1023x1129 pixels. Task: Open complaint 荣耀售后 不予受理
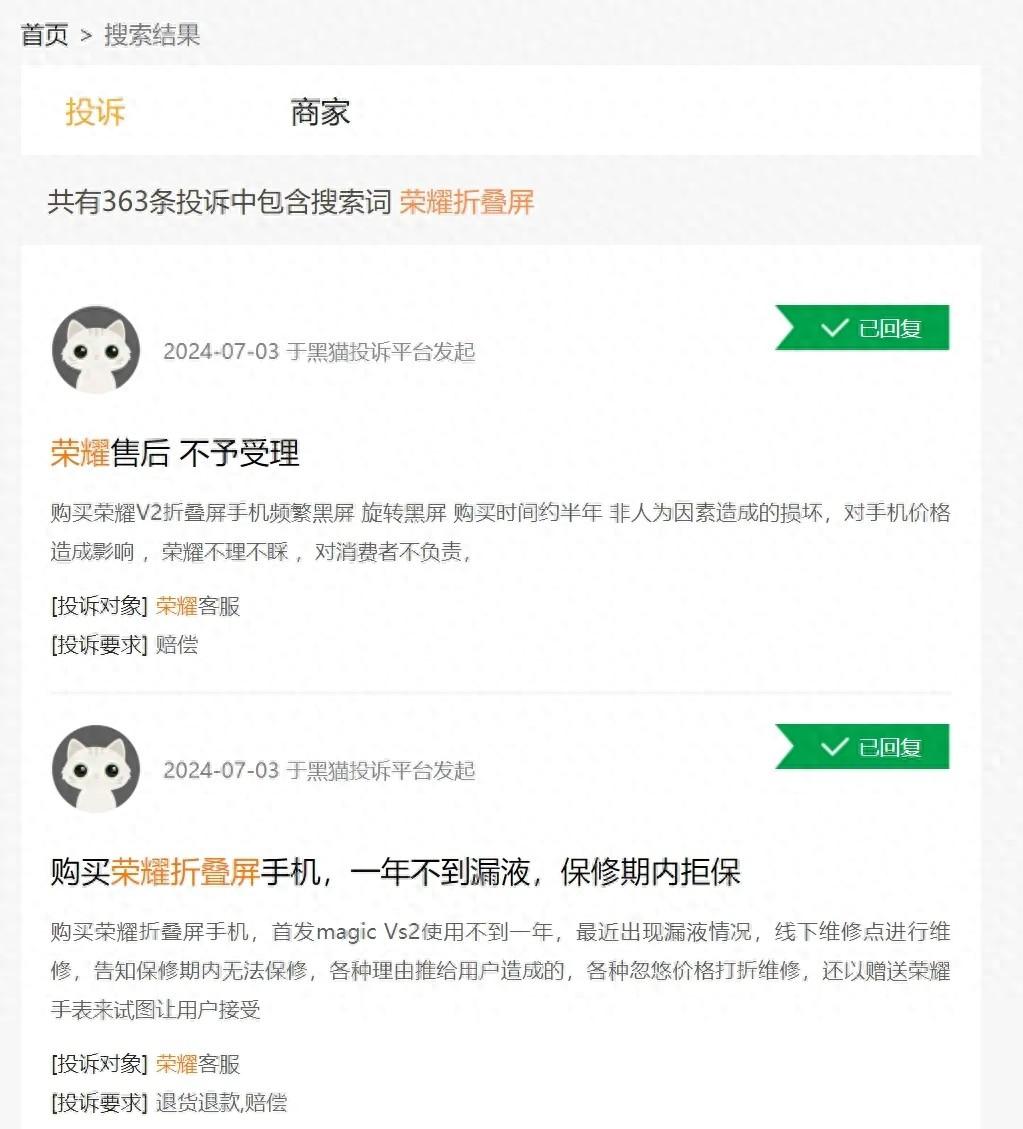pyautogui.click(x=175, y=453)
